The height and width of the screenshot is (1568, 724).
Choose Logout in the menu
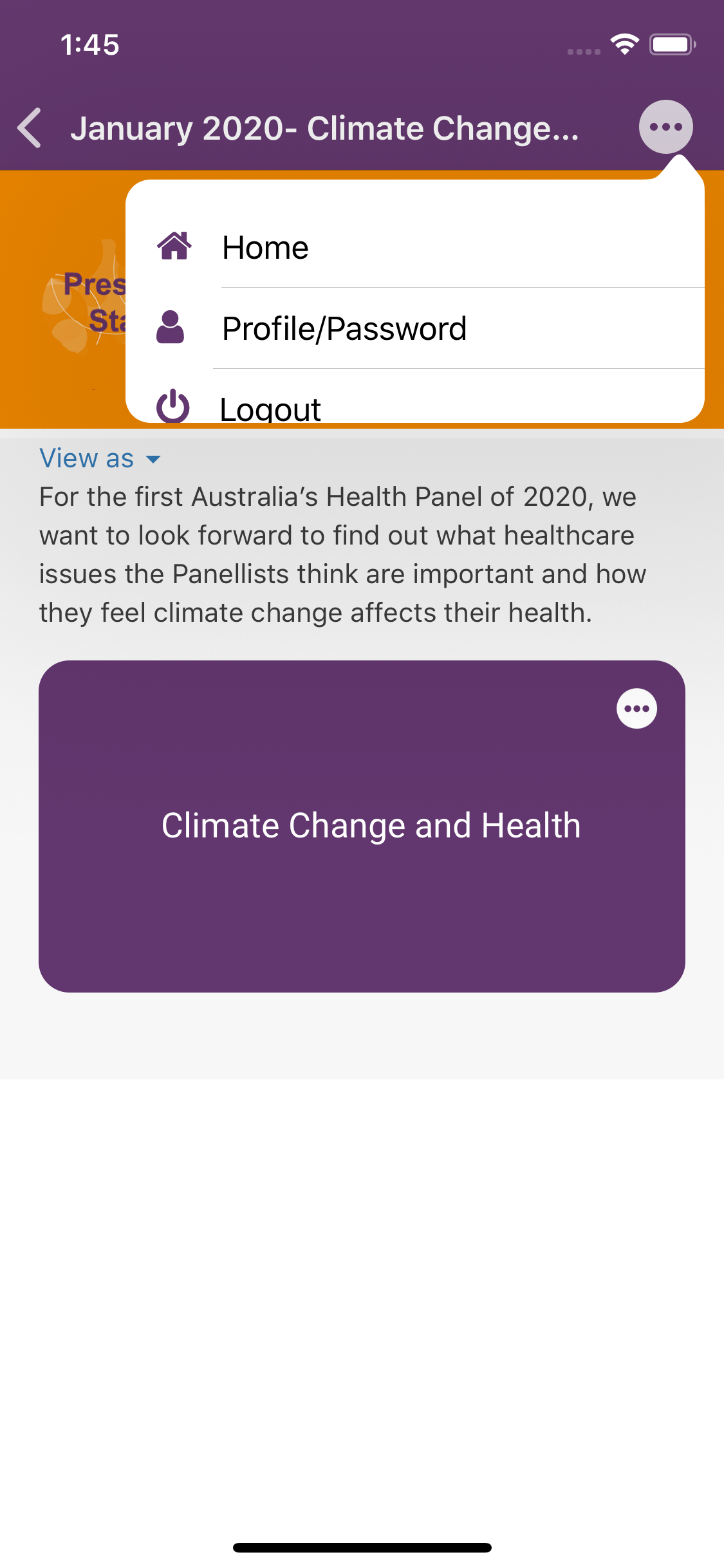[270, 408]
